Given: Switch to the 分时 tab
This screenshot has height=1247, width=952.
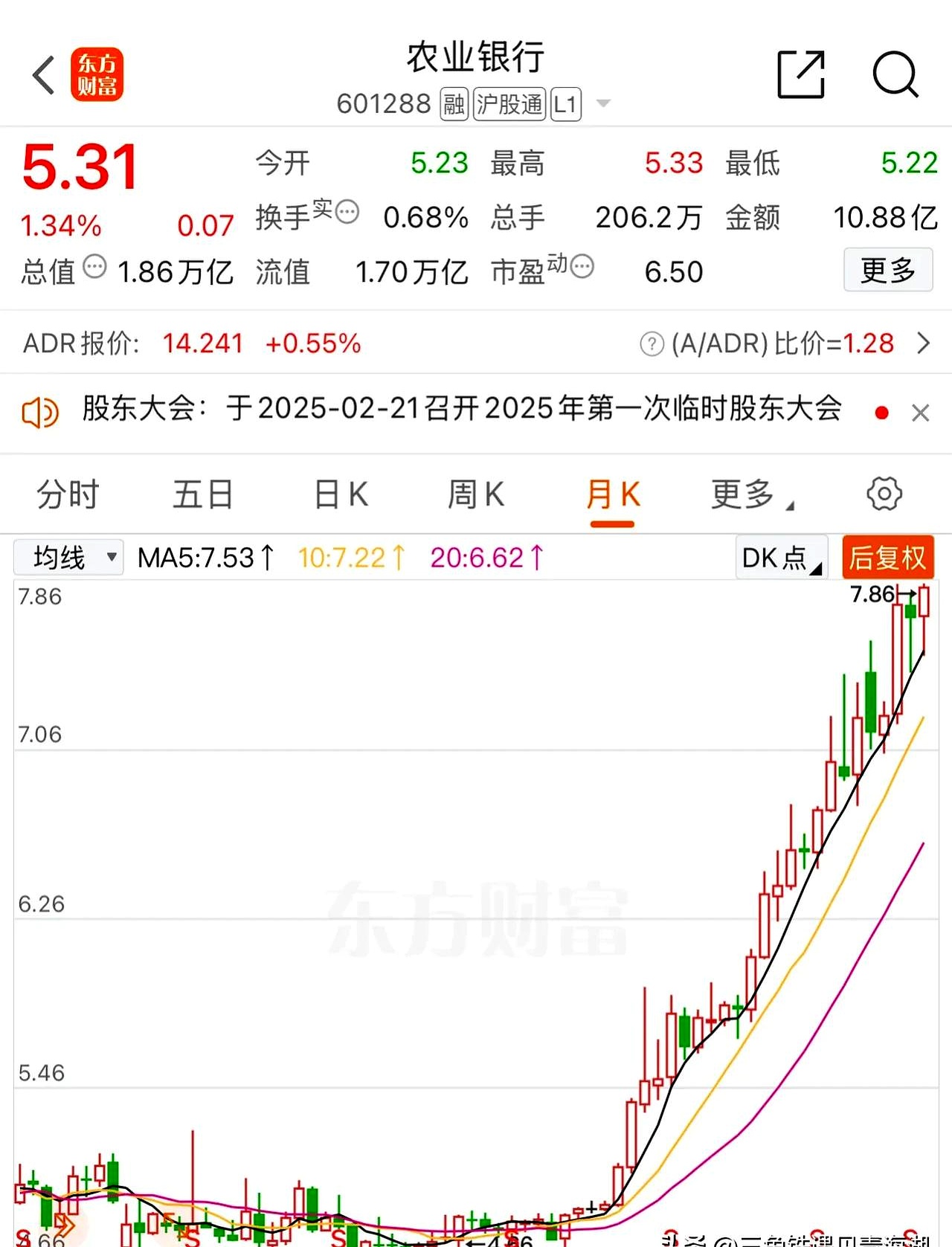Looking at the screenshot, I should (x=67, y=494).
